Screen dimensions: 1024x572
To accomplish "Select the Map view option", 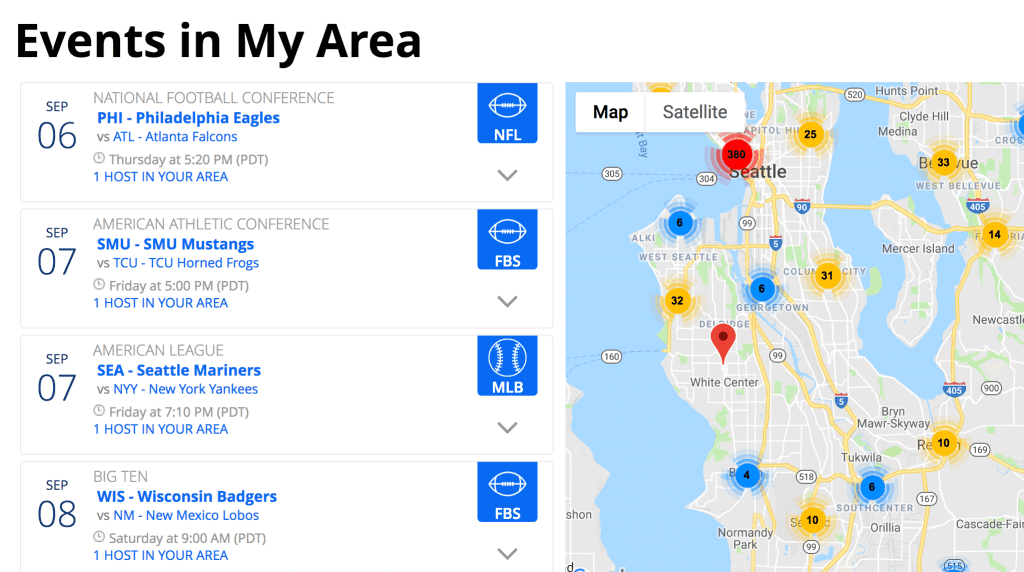I will coord(610,112).
